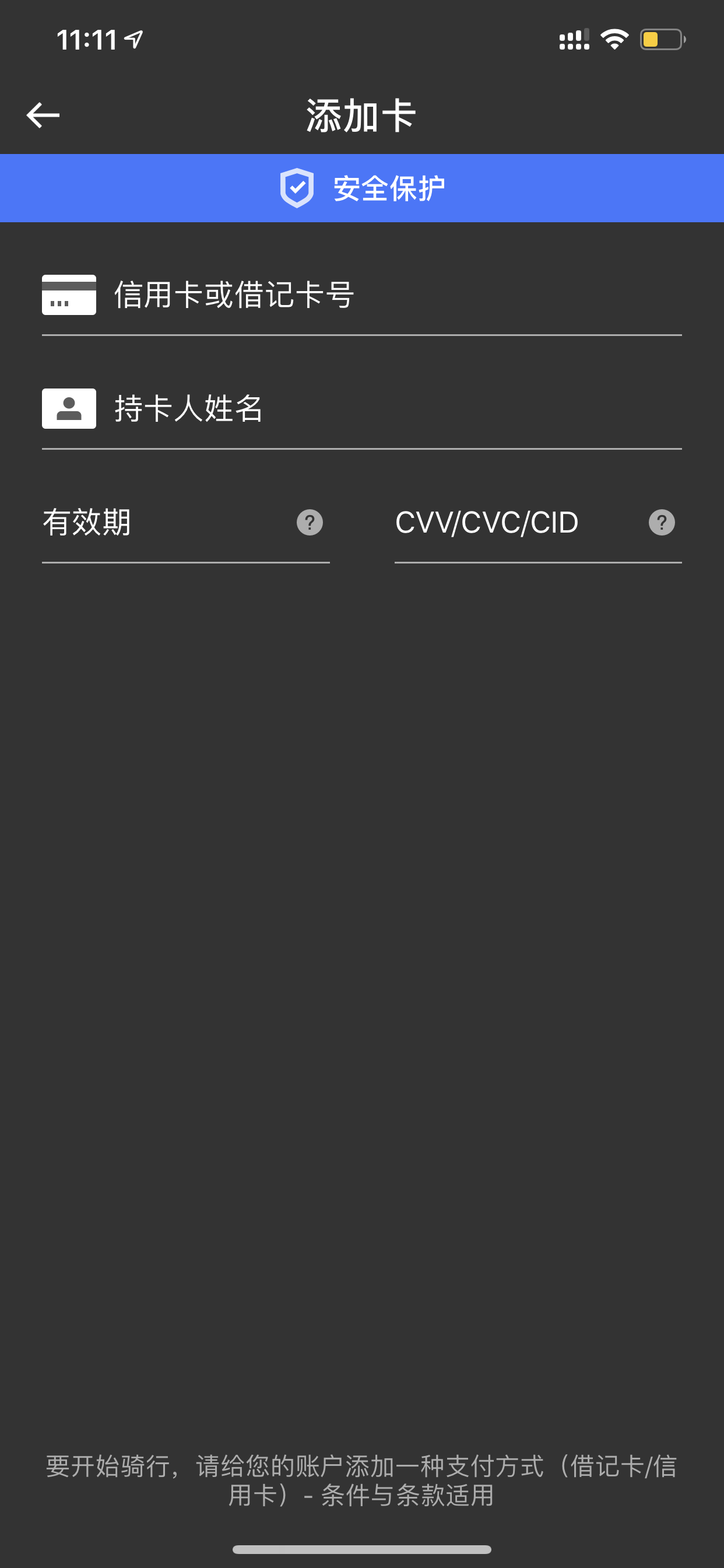The image size is (724, 1568).
Task: Open help icon next to 有效期
Action: 310,523
